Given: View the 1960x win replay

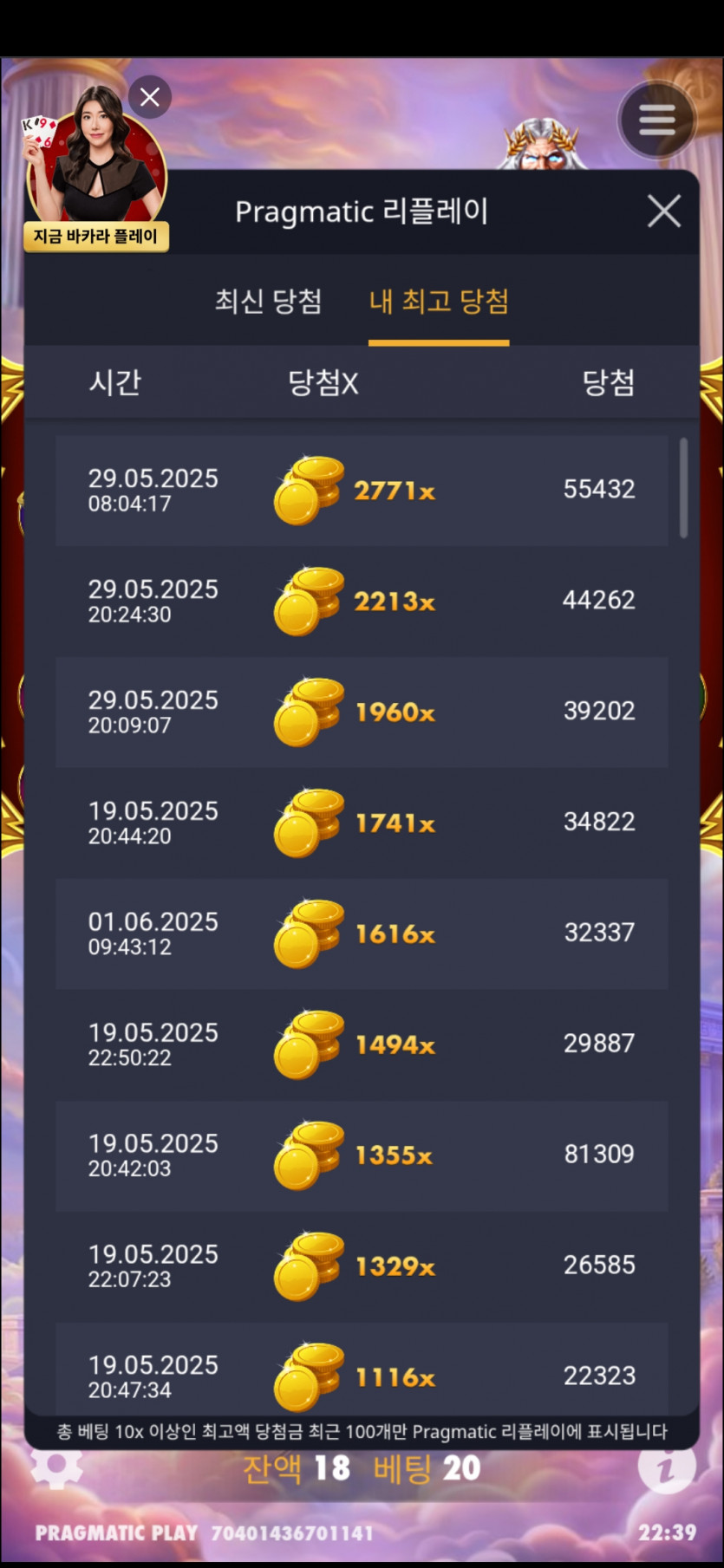Looking at the screenshot, I should coord(362,712).
